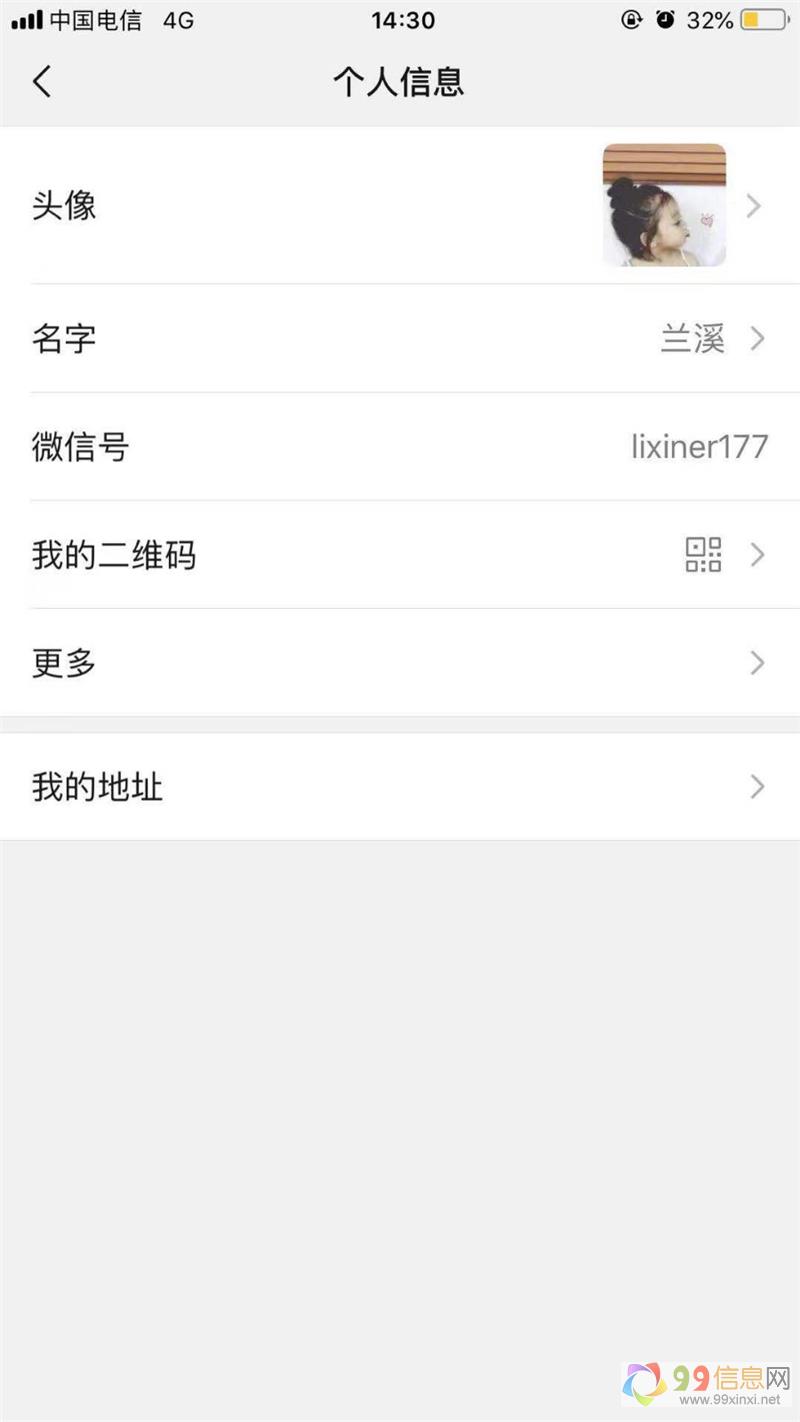Open the 头像 profile photo row
Image resolution: width=800 pixels, height=1422 pixels.
(x=400, y=206)
